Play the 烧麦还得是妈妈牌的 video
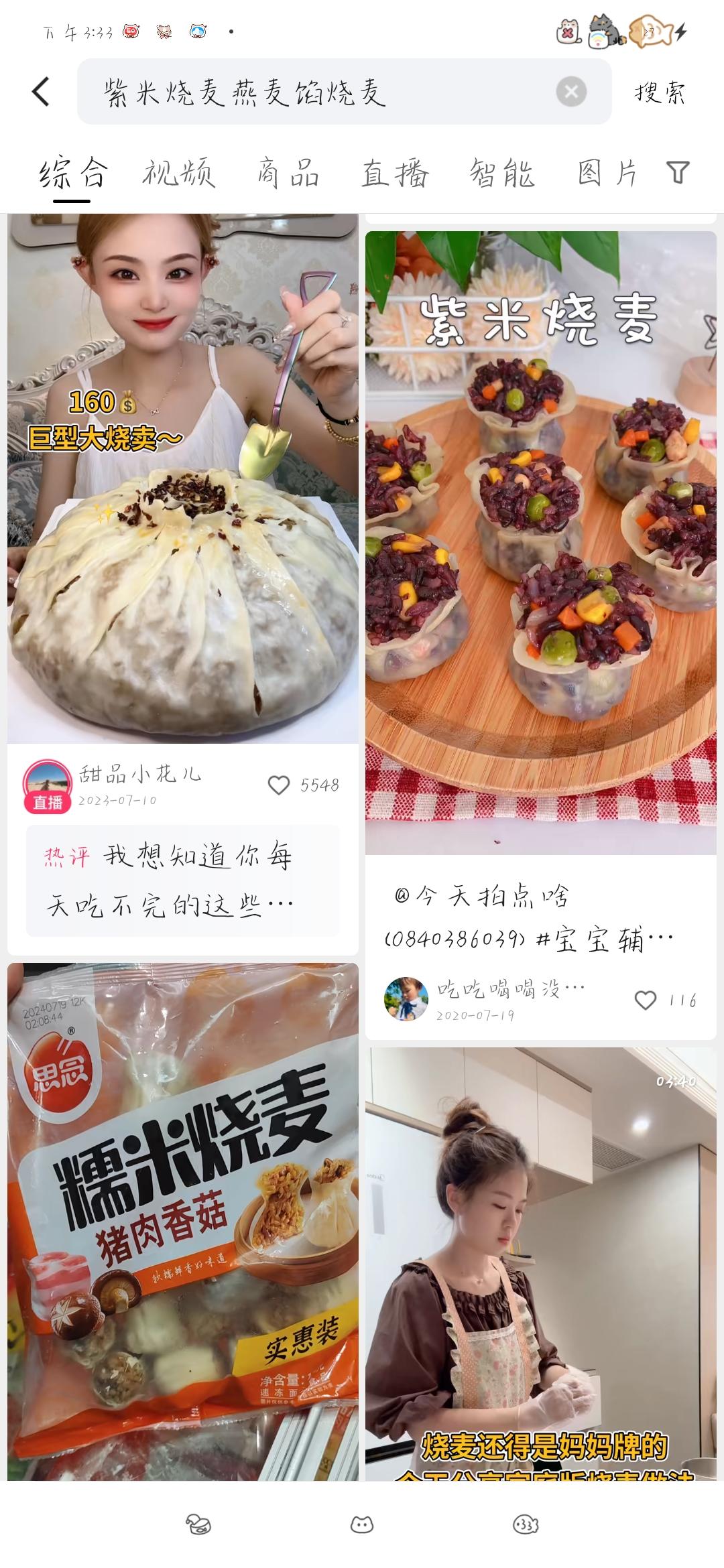The height and width of the screenshot is (1568, 724). (x=540, y=1260)
